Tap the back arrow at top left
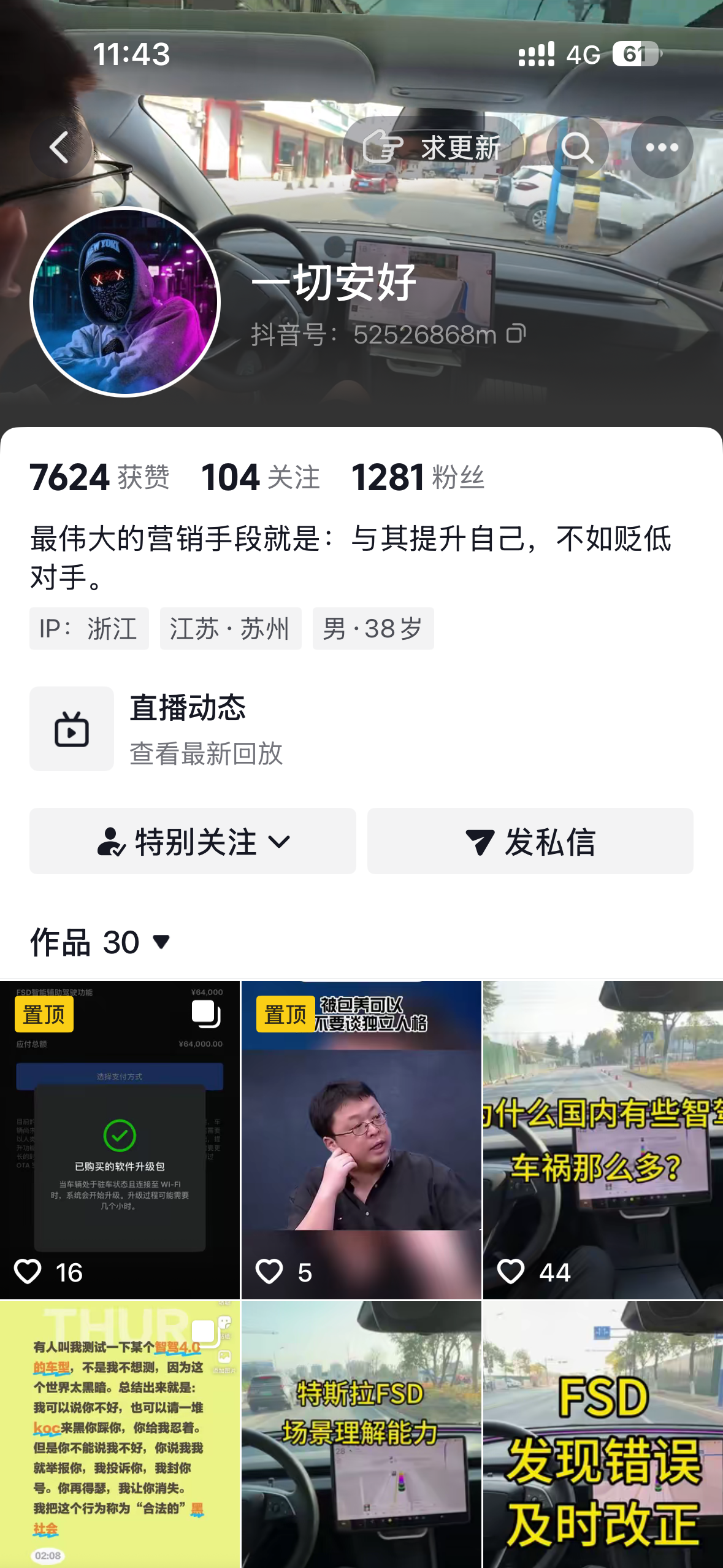Viewport: 723px width, 1568px height. tap(59, 147)
